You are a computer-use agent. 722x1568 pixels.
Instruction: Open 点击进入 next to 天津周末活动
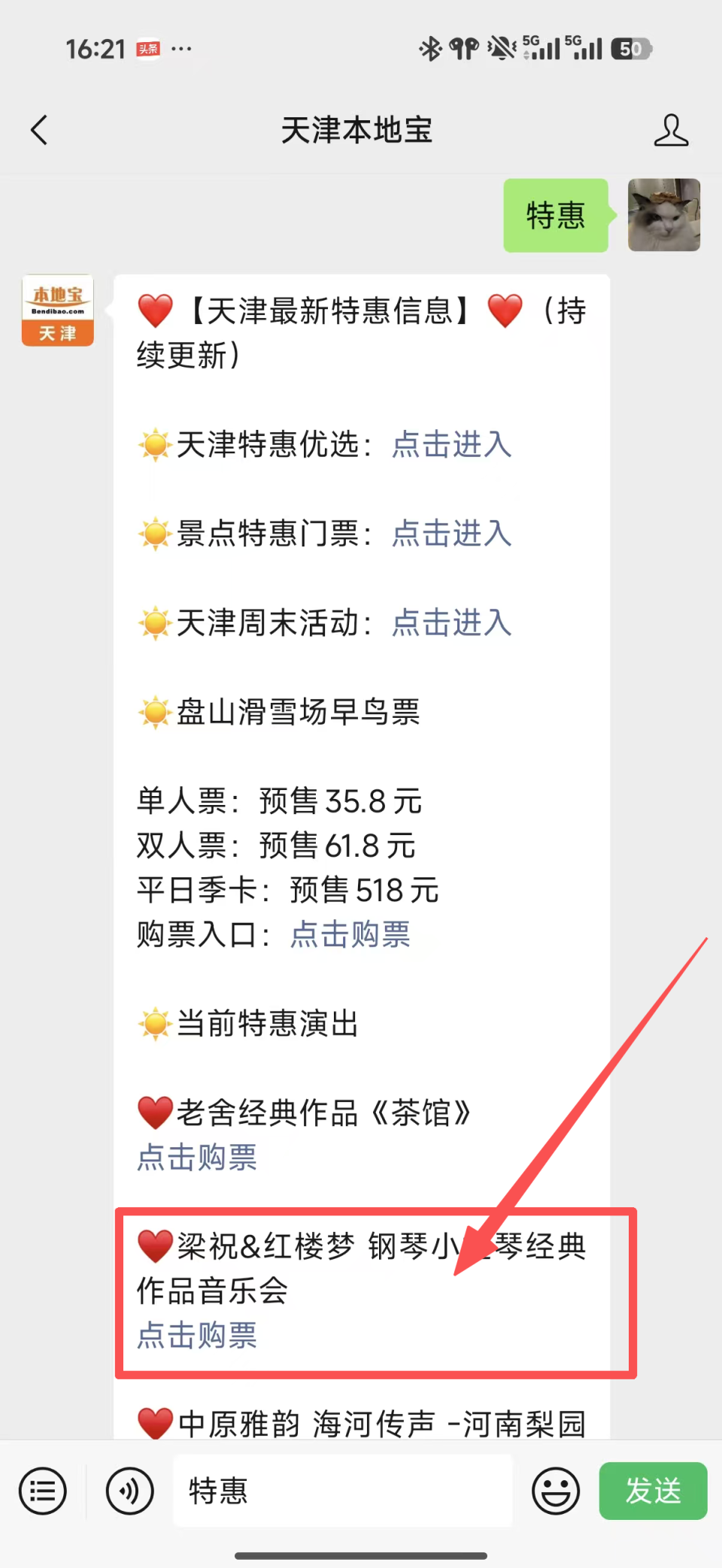(x=450, y=622)
